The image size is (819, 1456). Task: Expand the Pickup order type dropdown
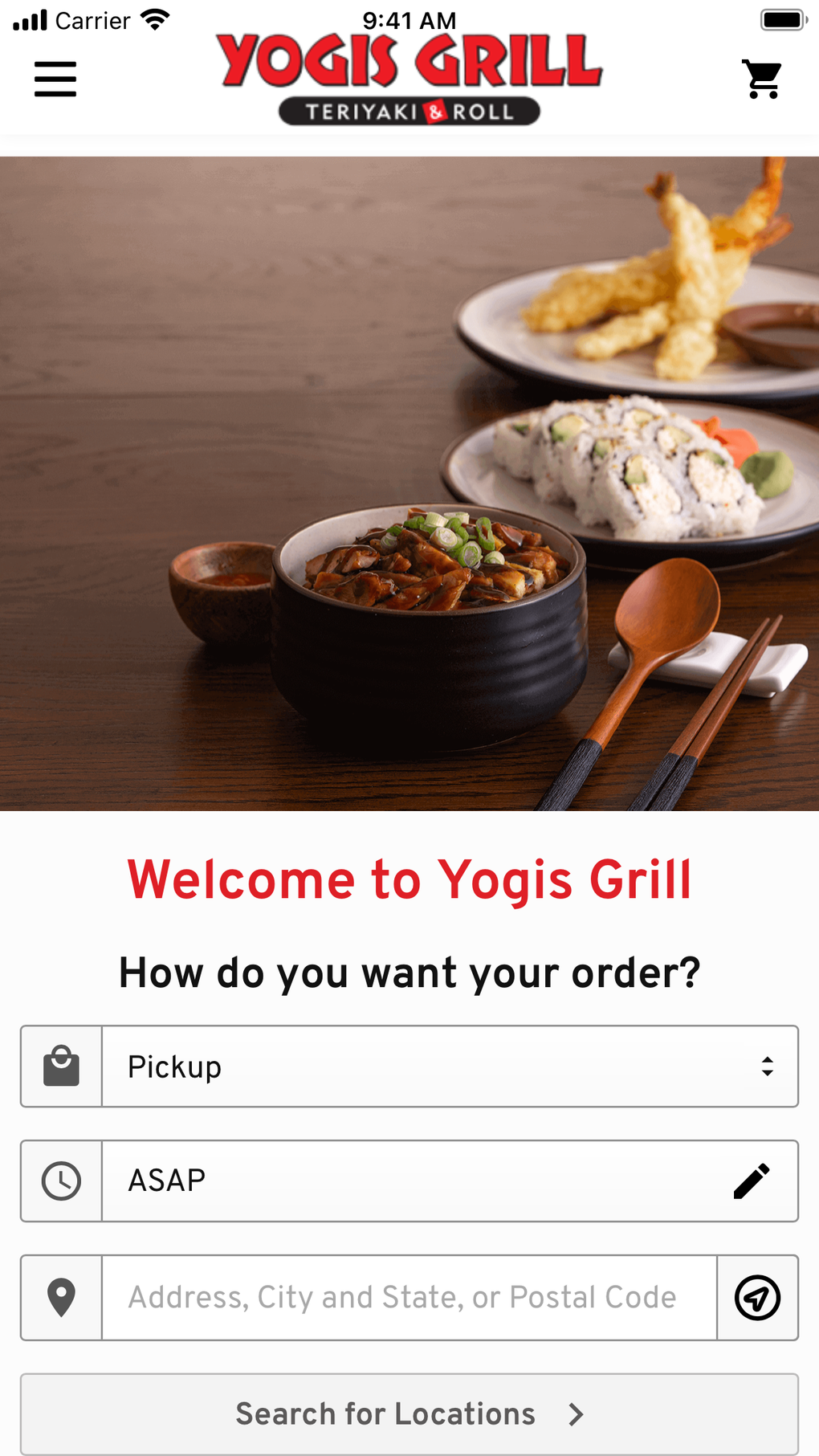(x=450, y=1067)
